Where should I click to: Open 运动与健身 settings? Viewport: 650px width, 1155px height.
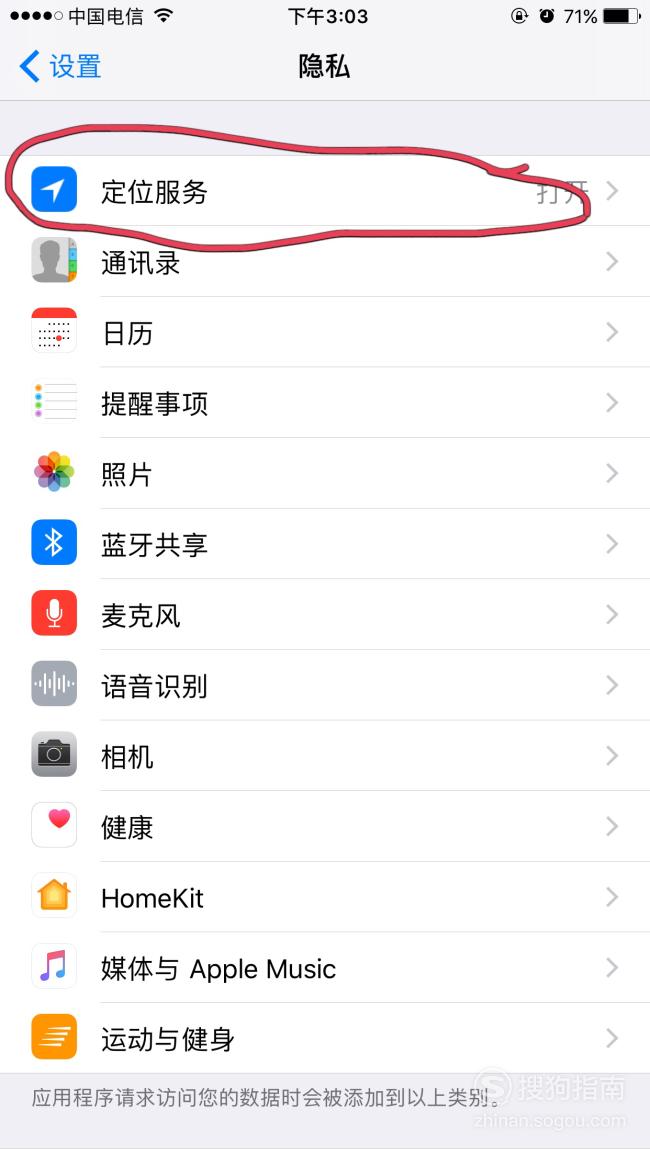point(325,1039)
